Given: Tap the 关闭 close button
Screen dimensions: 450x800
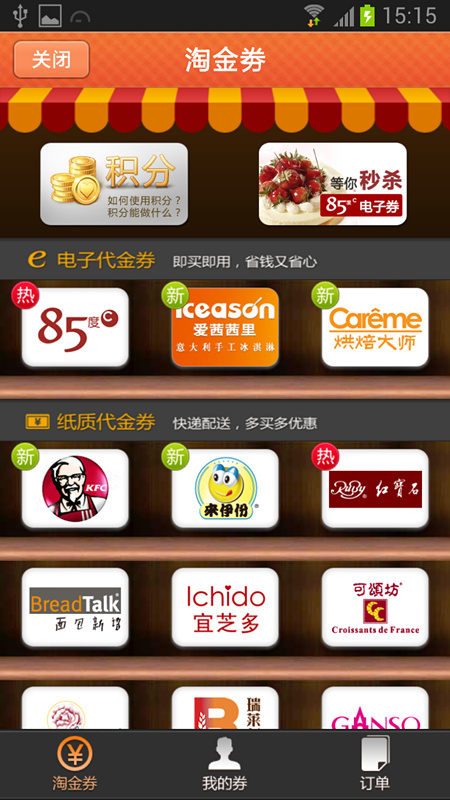Looking at the screenshot, I should coord(52,60).
